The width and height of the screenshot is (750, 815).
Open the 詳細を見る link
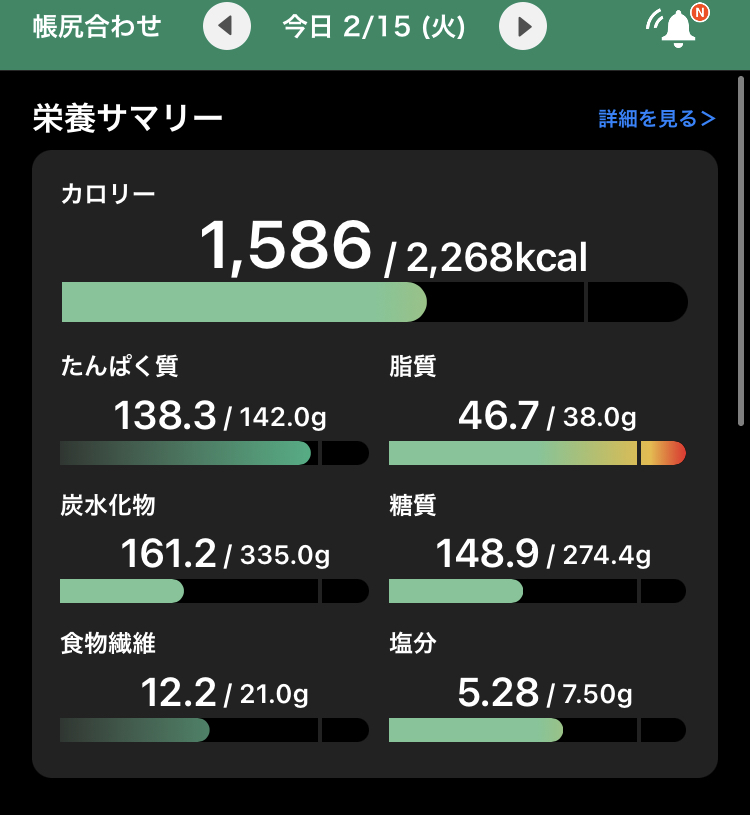657,119
